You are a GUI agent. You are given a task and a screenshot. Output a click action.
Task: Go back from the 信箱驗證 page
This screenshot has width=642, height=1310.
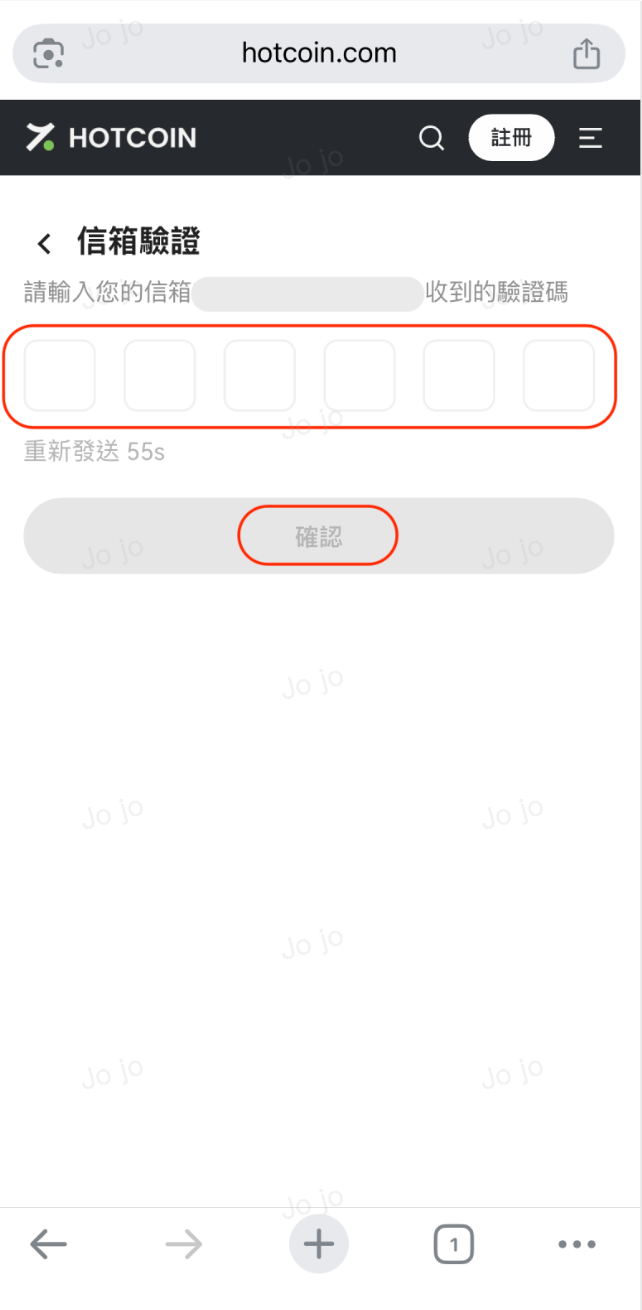click(x=44, y=243)
